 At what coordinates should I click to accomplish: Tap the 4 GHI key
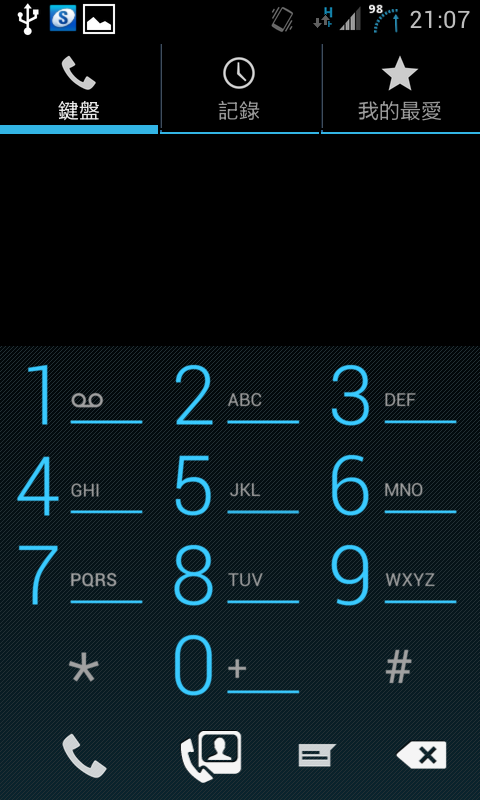(80, 485)
